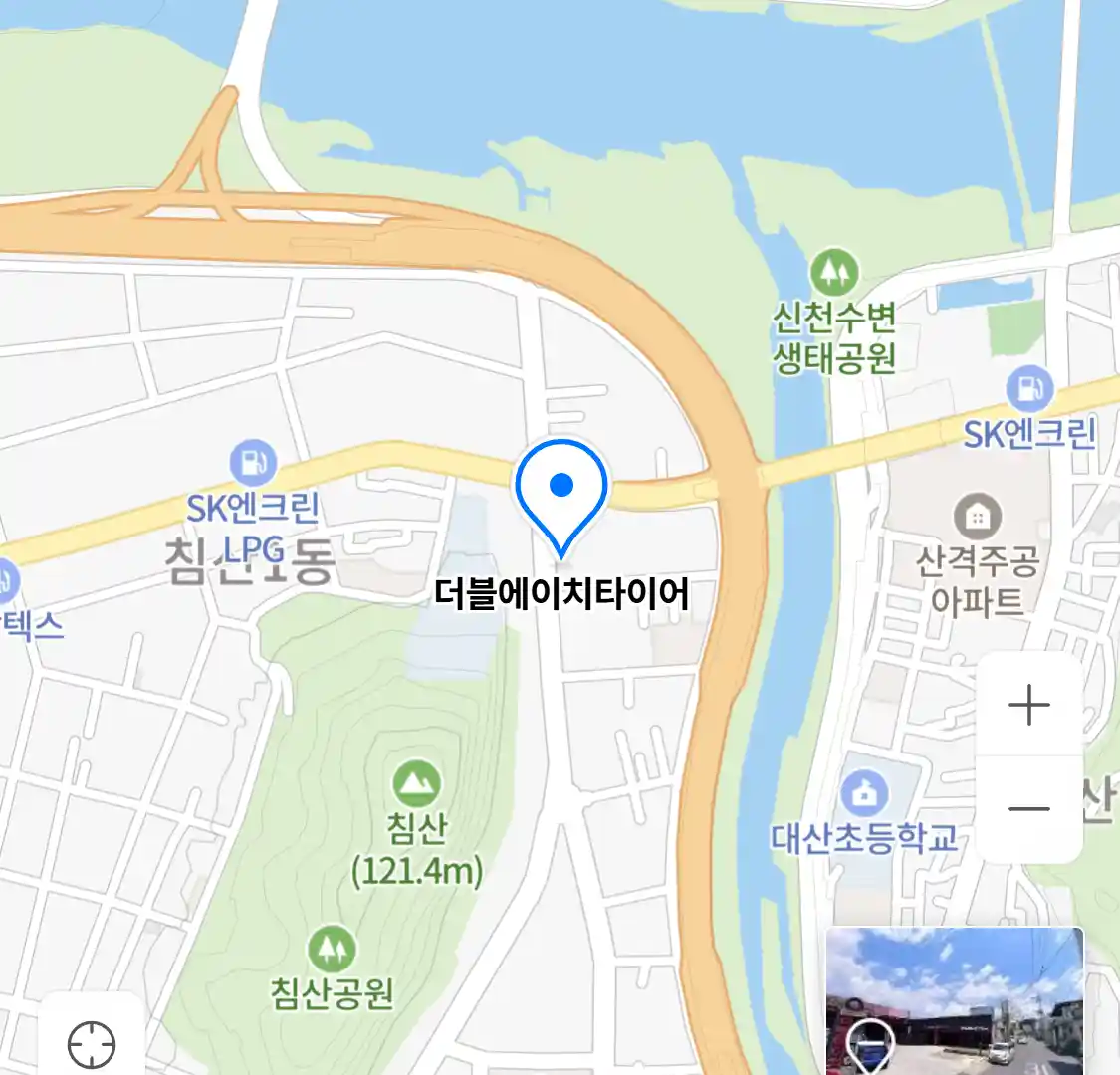The height and width of the screenshot is (1075, 1120).
Task: Open the street view thumbnail
Action: 954,1000
